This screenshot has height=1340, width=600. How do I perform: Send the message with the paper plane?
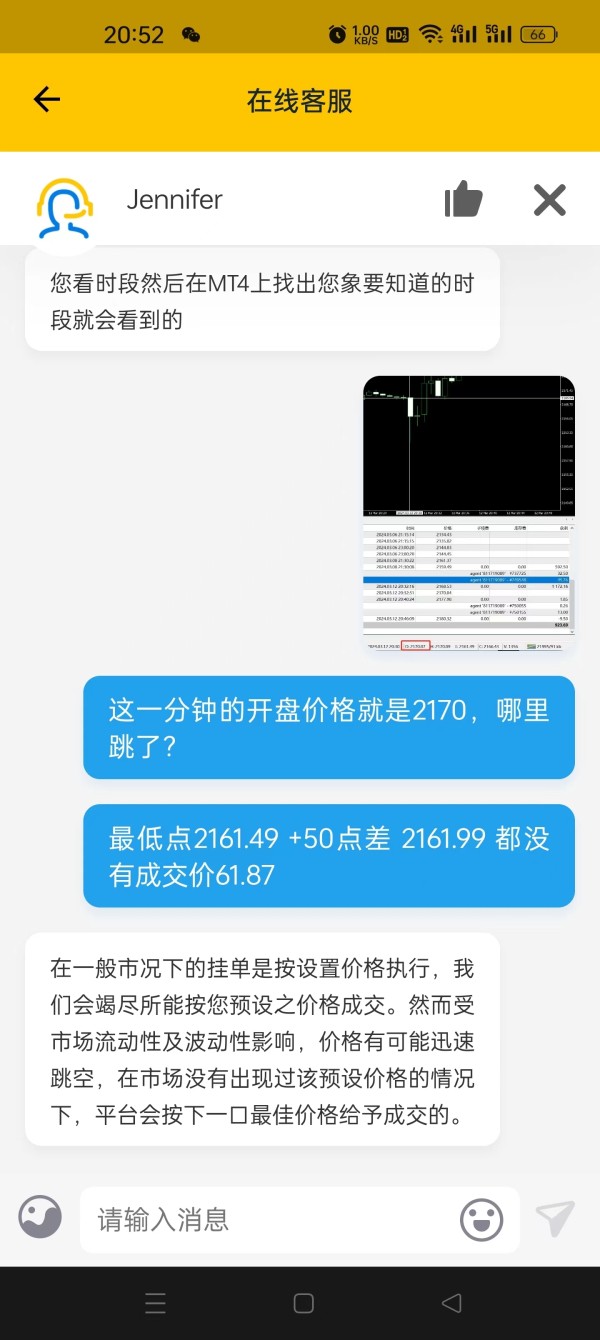pos(555,1217)
